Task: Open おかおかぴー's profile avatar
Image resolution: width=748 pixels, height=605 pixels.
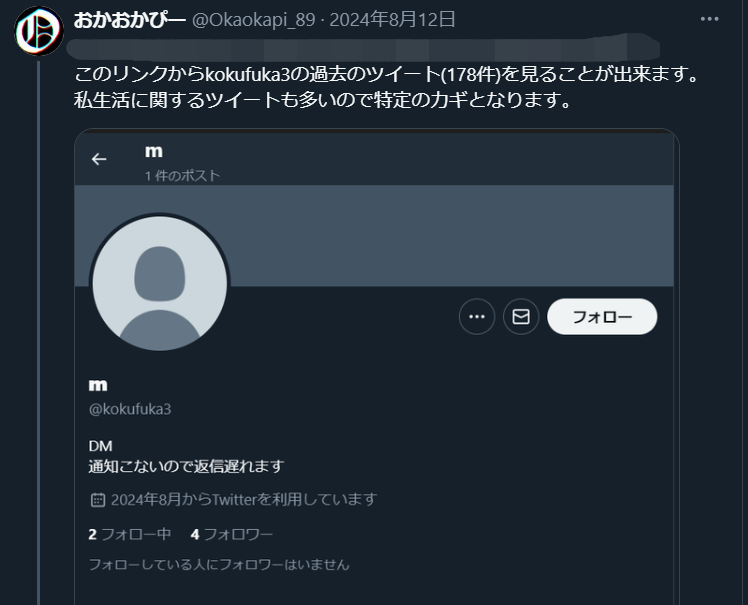Action: [x=38, y=32]
